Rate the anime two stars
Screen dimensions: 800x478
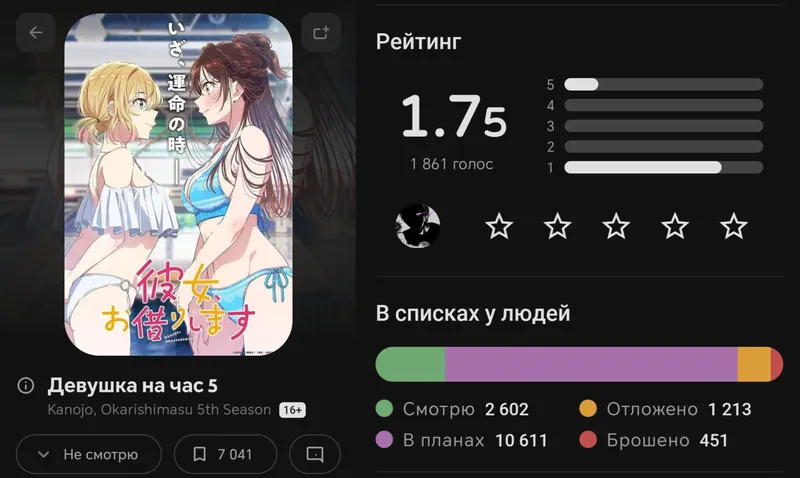point(557,227)
